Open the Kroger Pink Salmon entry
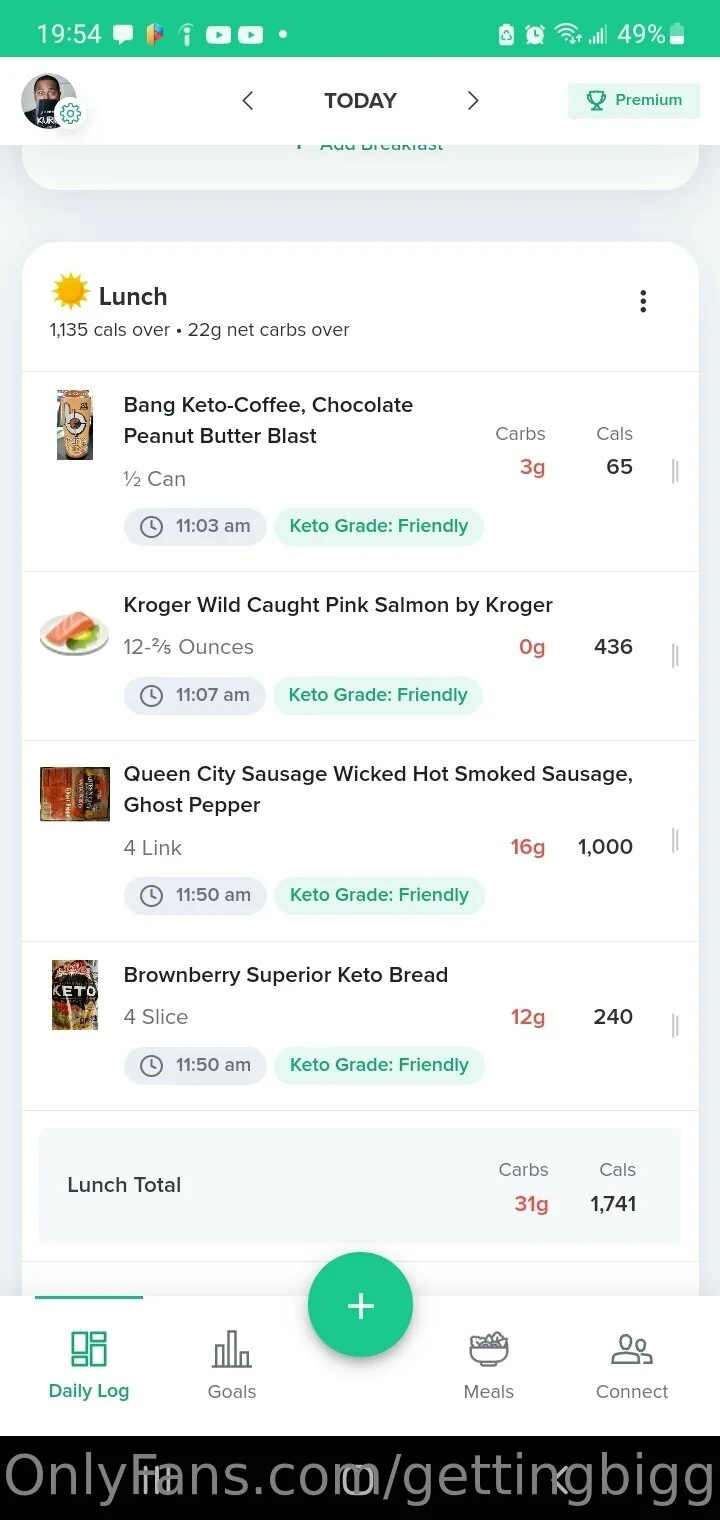This screenshot has width=720, height=1520. pyautogui.click(x=337, y=605)
